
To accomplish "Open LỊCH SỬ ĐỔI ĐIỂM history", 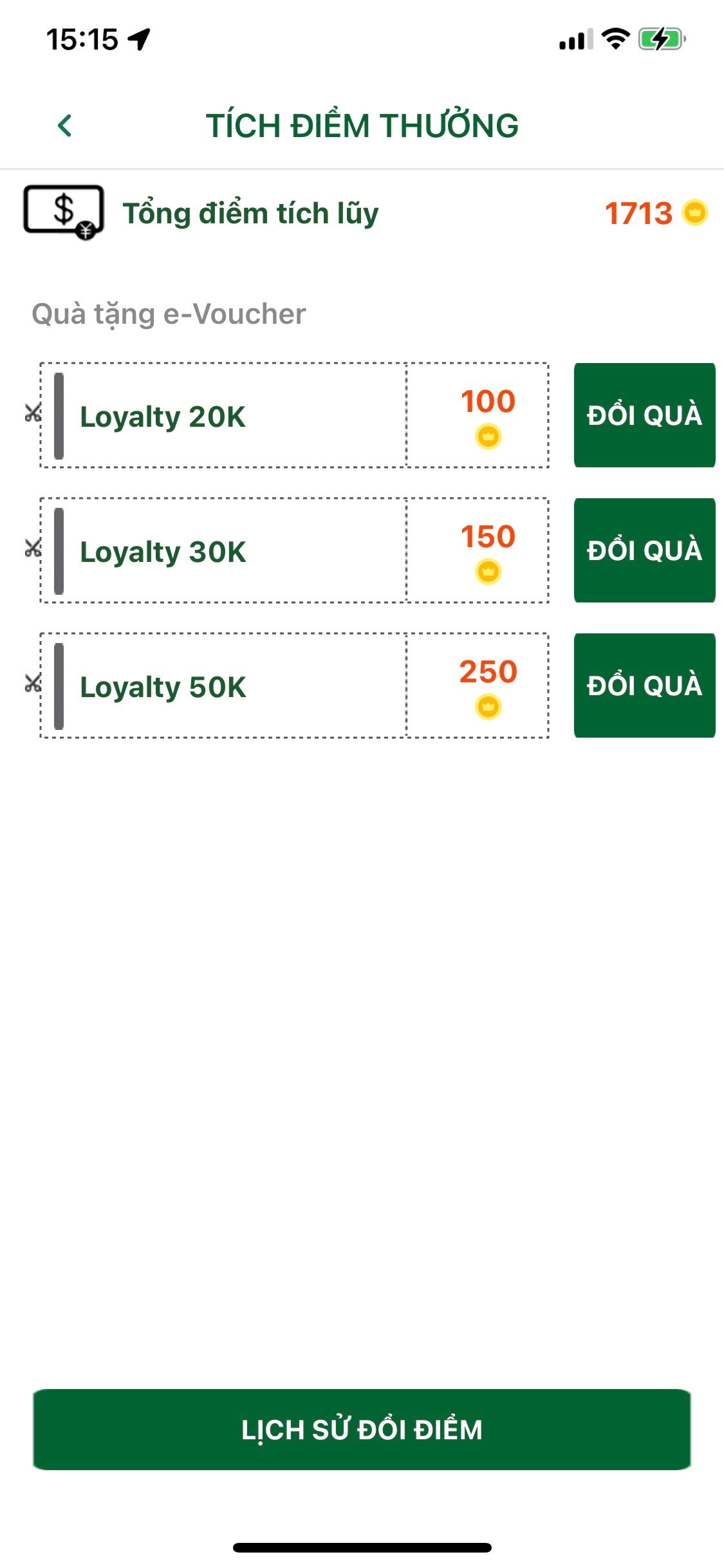I will [x=362, y=1429].
